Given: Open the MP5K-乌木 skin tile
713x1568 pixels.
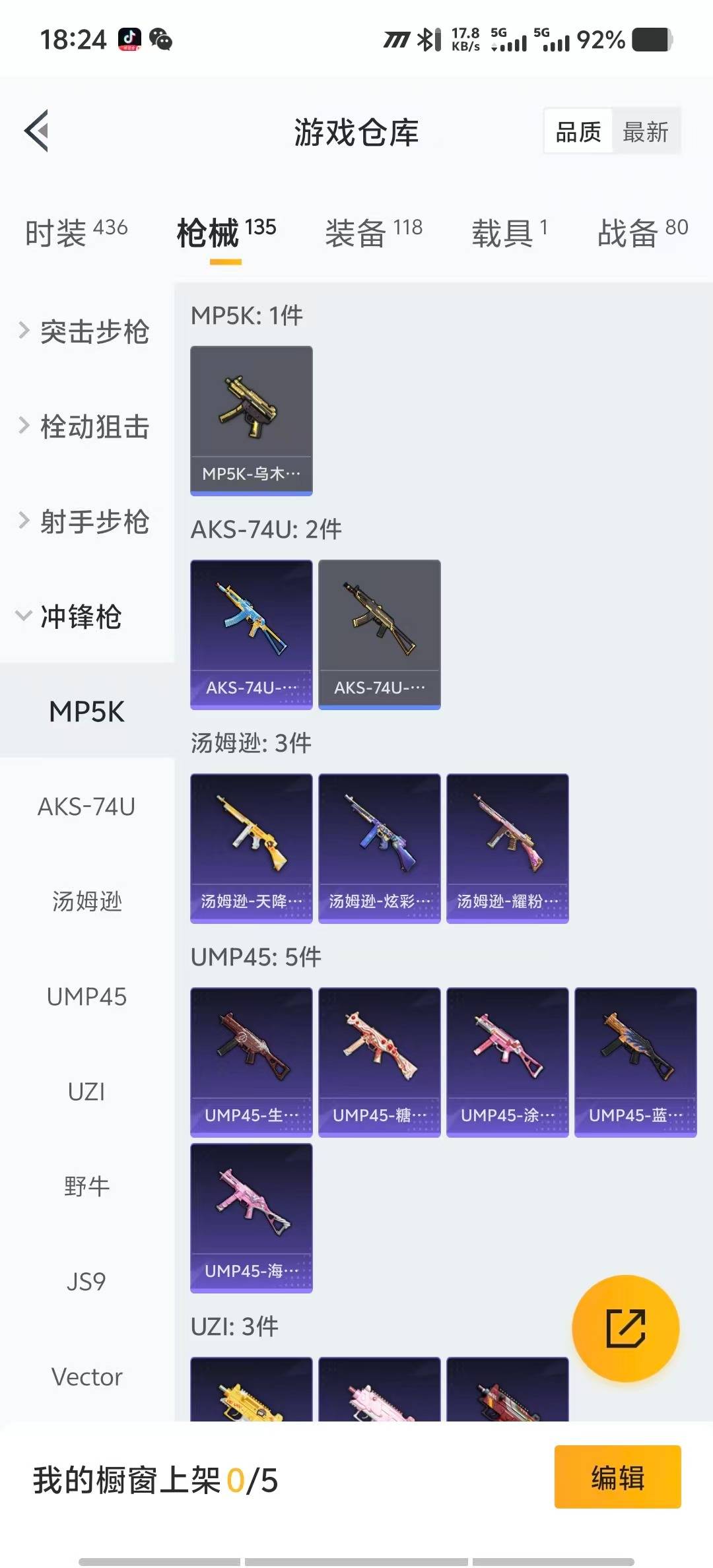Looking at the screenshot, I should tap(251, 420).
